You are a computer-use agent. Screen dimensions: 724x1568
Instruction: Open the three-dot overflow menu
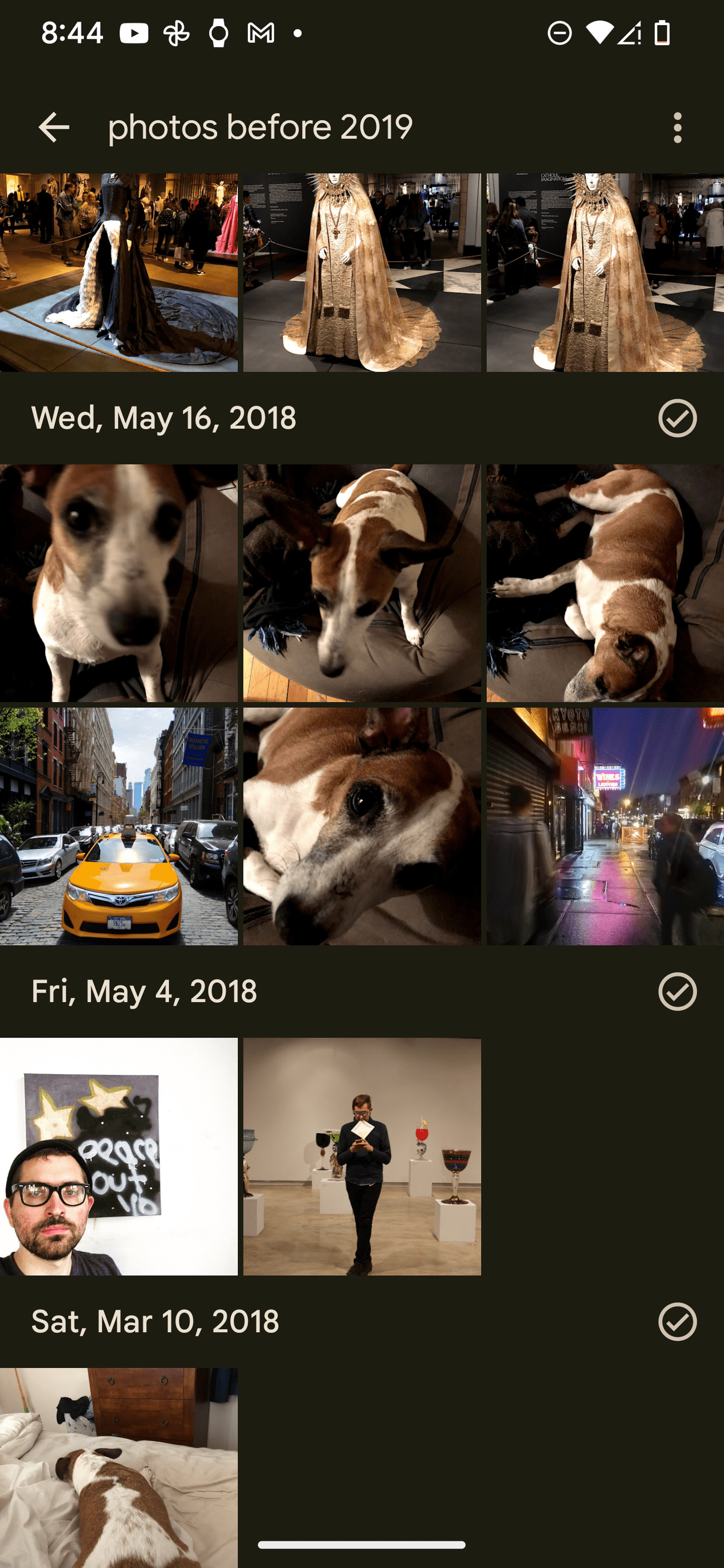coord(677,128)
